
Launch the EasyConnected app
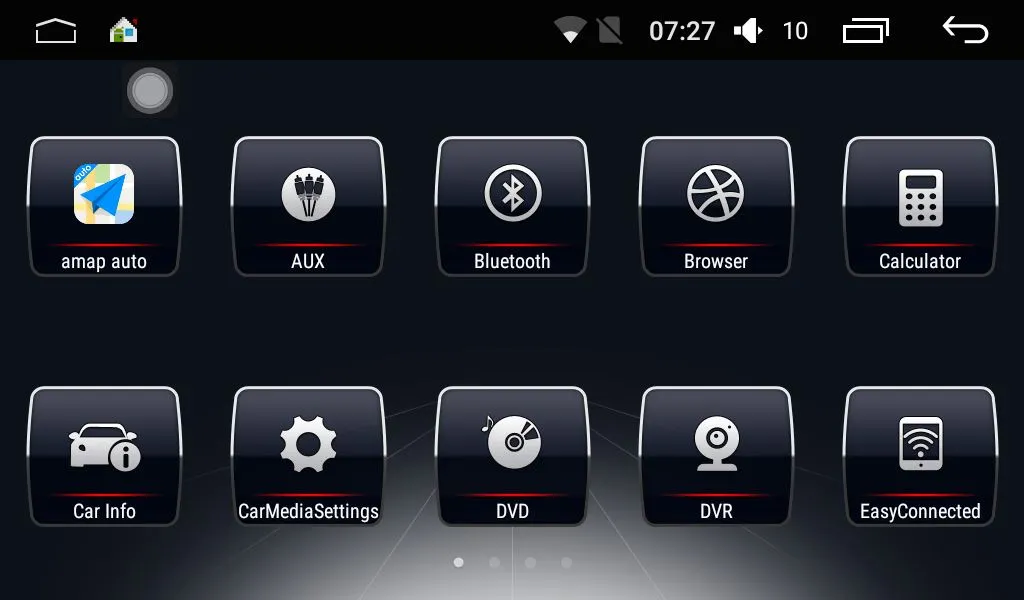[920, 455]
